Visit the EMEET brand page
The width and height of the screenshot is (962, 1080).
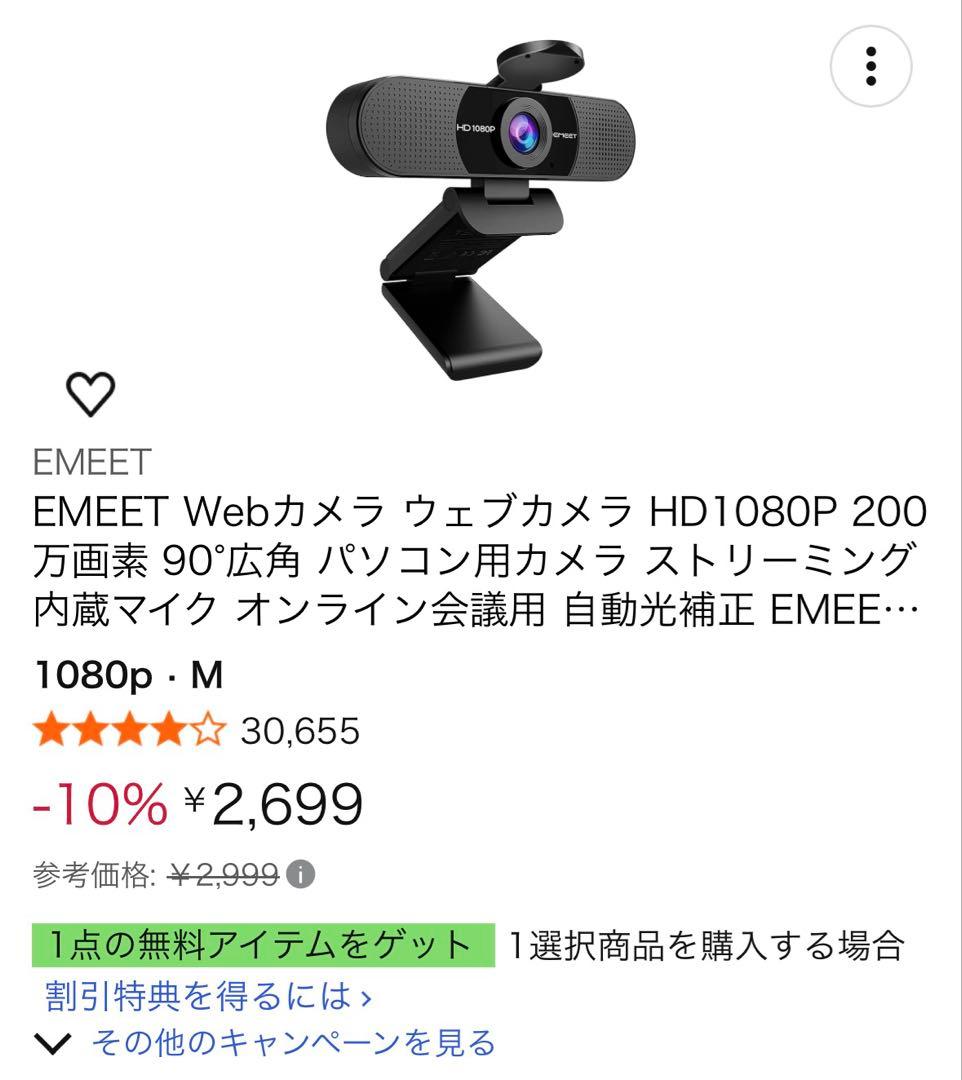tap(90, 460)
